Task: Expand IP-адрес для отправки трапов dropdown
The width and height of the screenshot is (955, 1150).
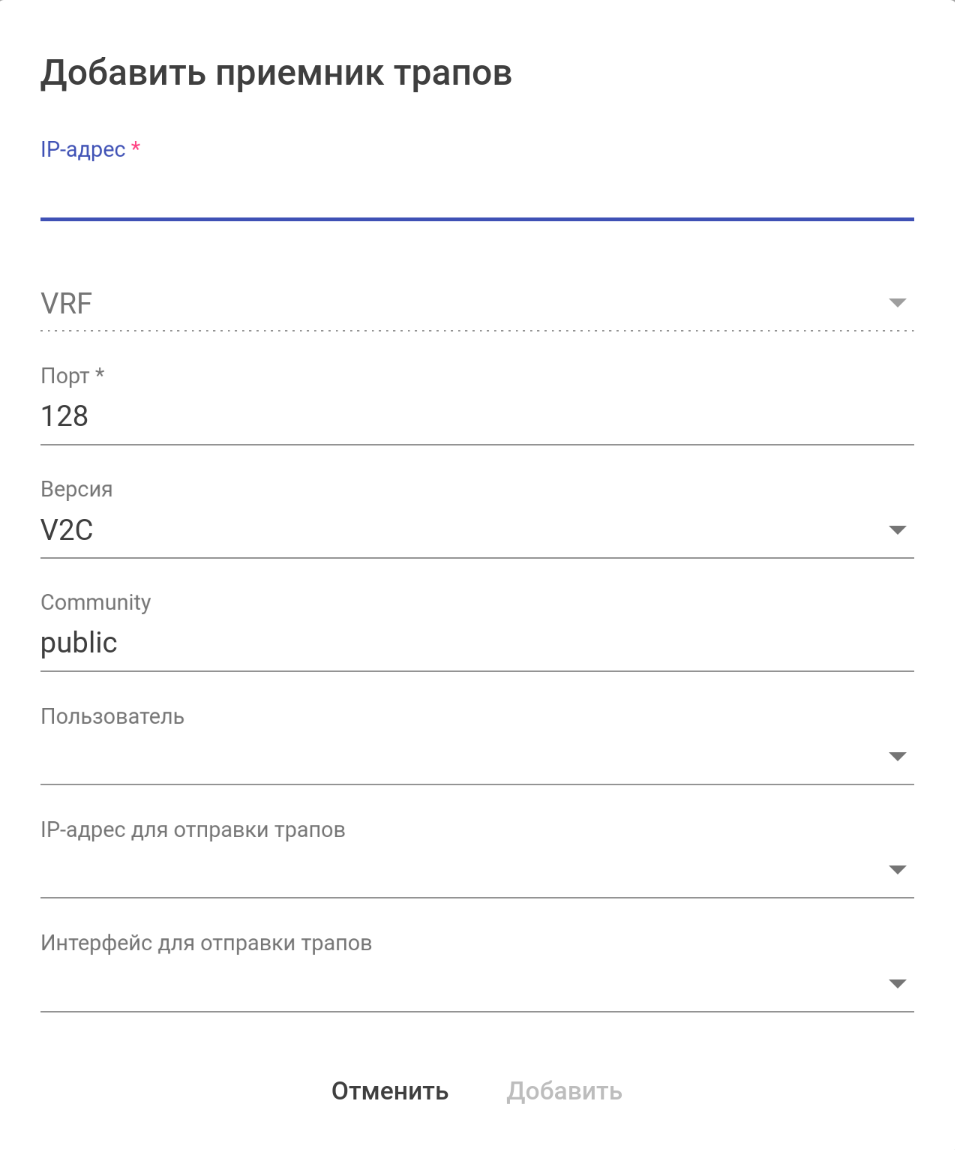Action: [x=476, y=870]
